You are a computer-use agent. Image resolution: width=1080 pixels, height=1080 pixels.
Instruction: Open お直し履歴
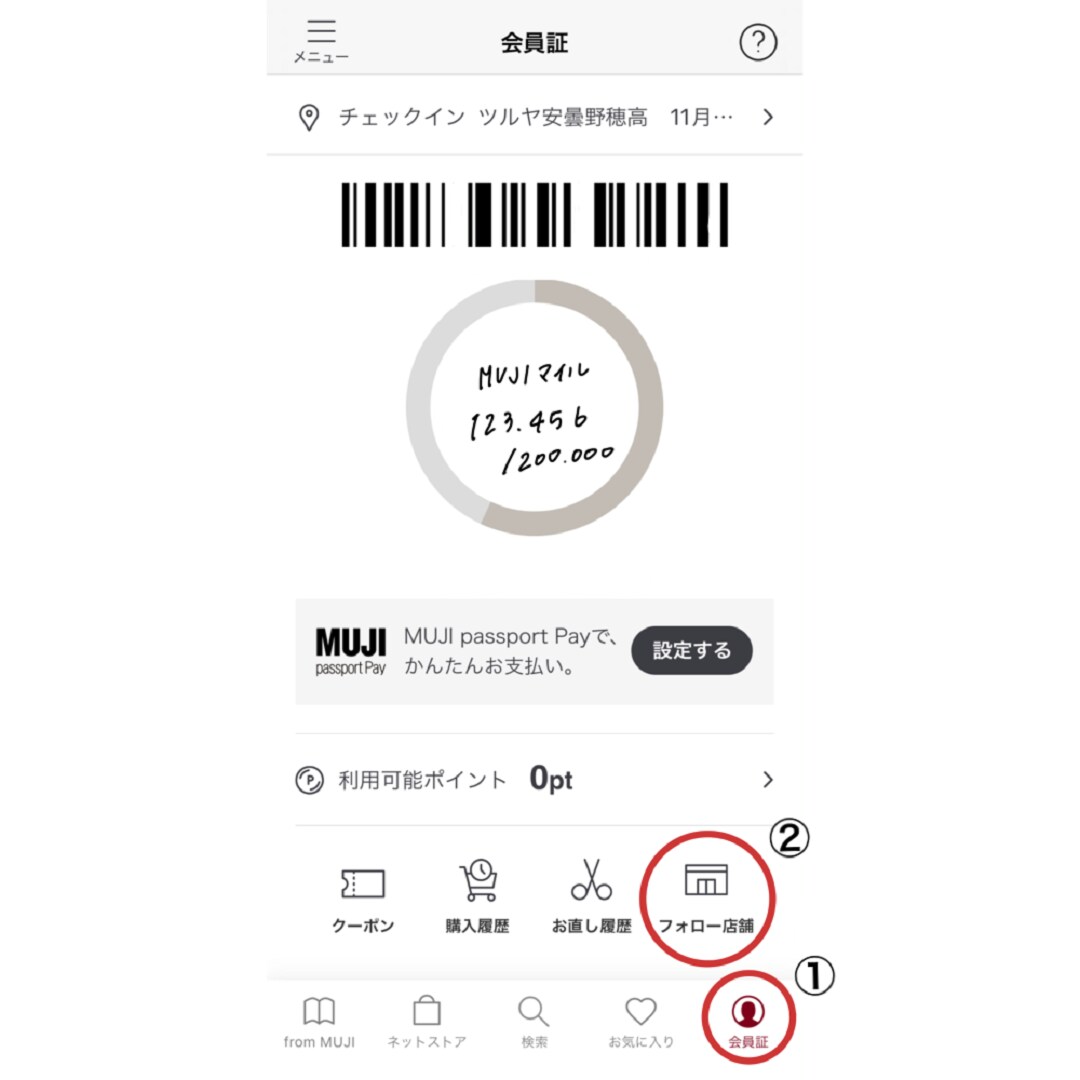tap(591, 897)
